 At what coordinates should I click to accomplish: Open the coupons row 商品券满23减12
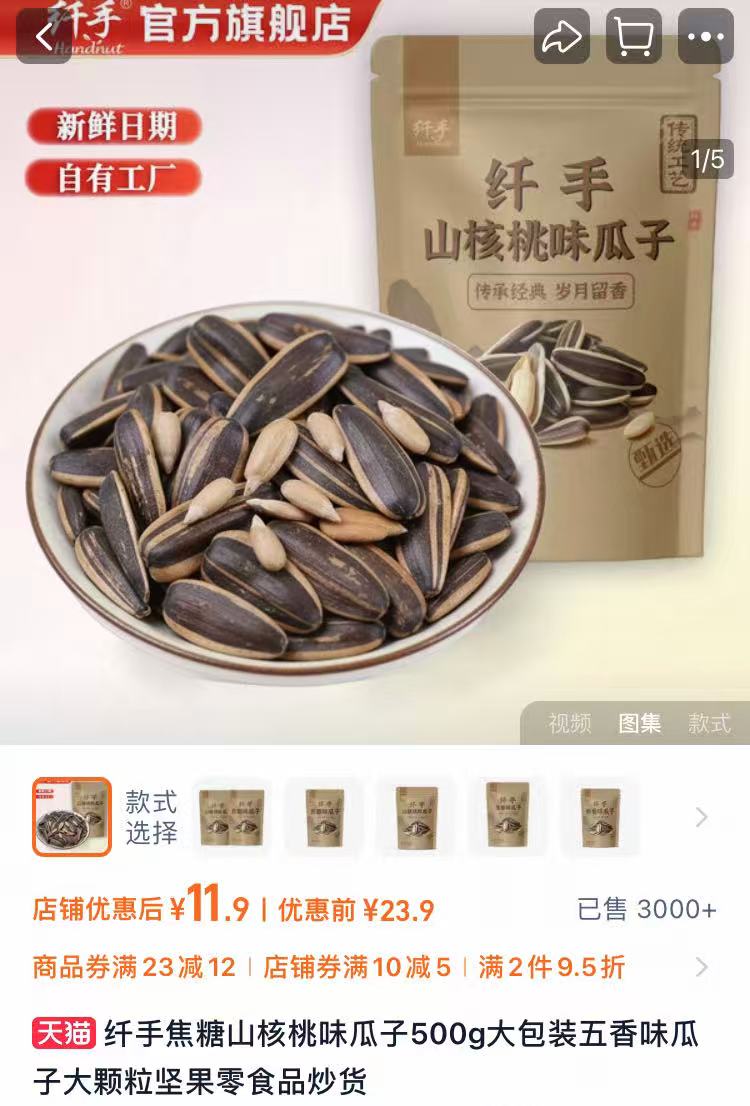coord(135,967)
